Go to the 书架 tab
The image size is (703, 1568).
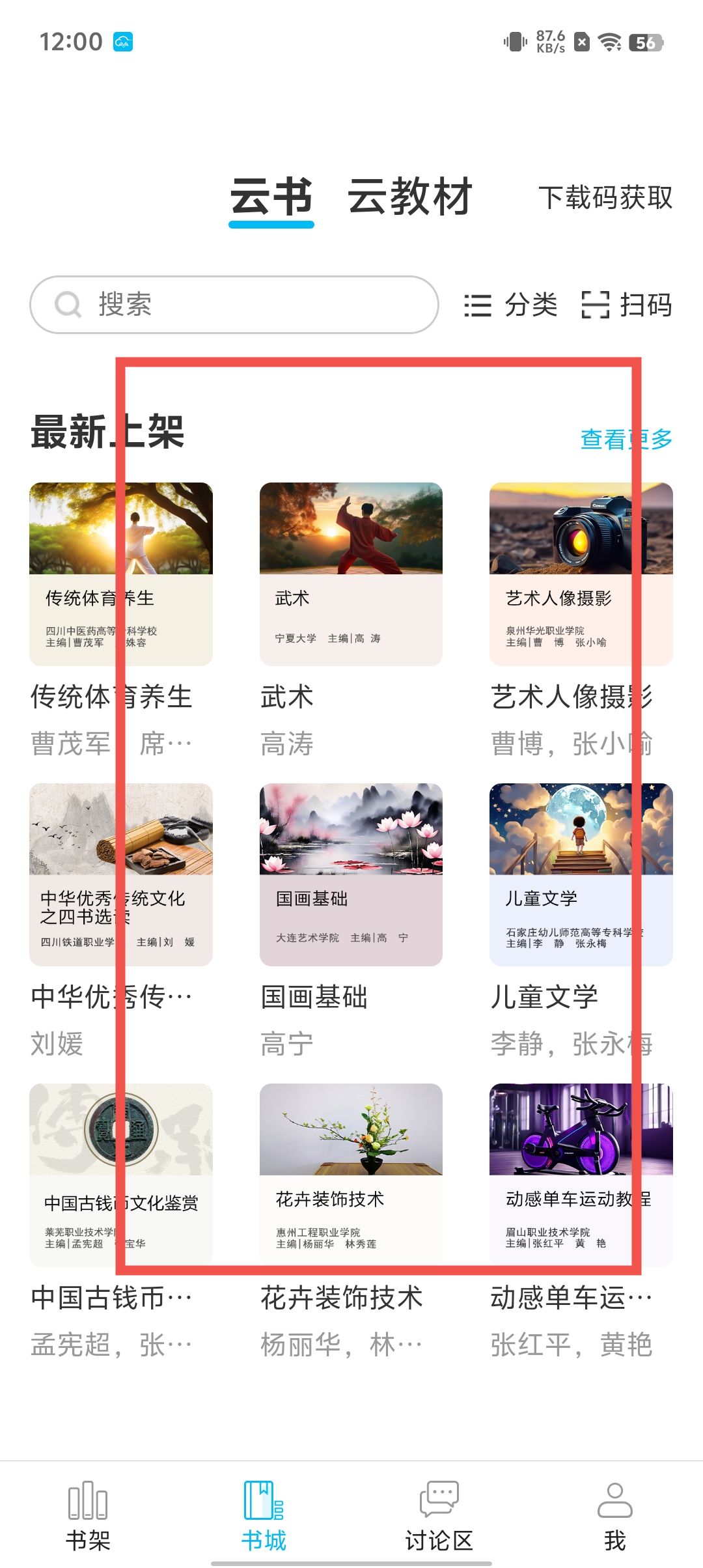pyautogui.click(x=88, y=1516)
